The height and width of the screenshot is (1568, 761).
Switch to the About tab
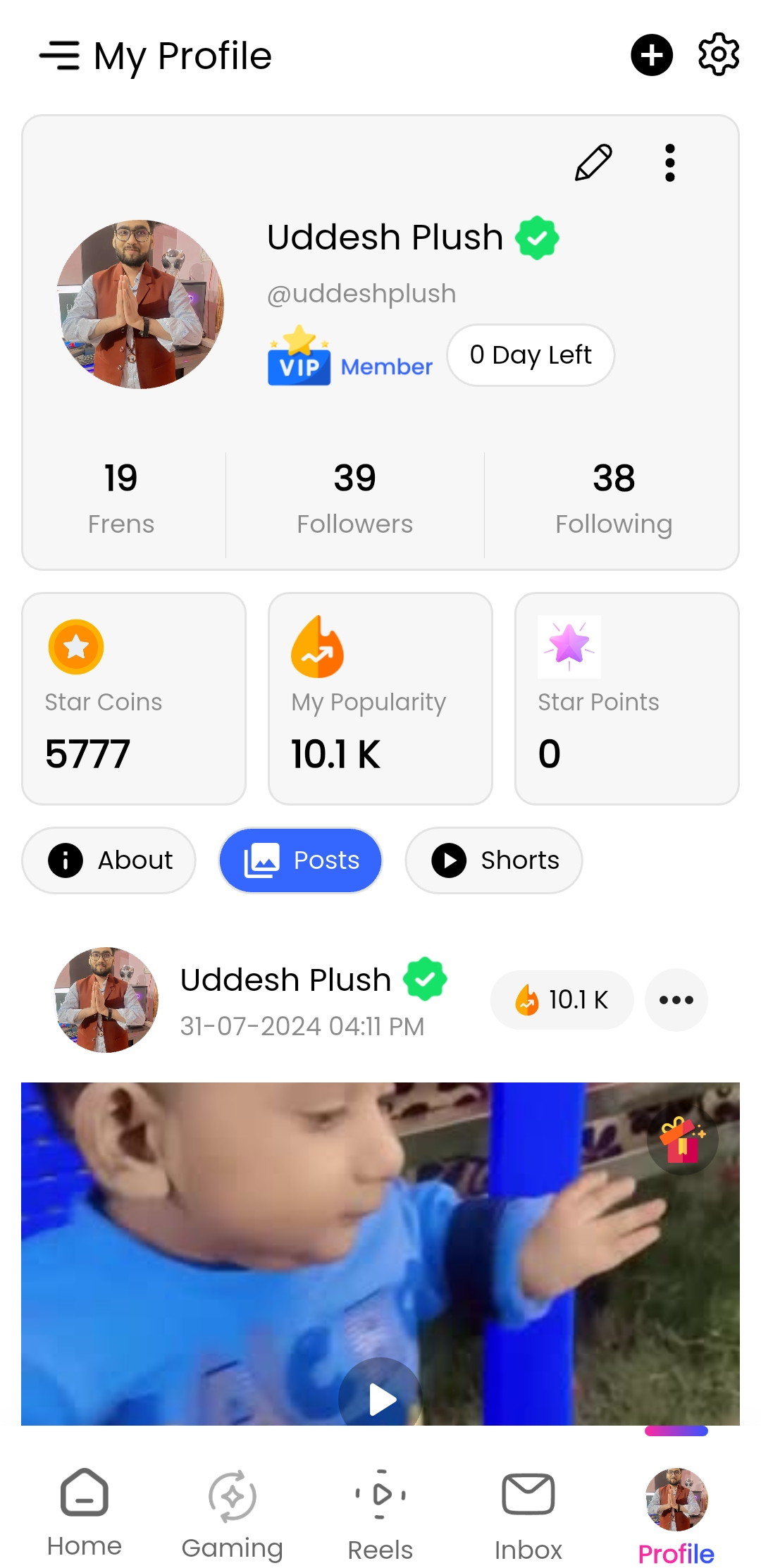109,860
